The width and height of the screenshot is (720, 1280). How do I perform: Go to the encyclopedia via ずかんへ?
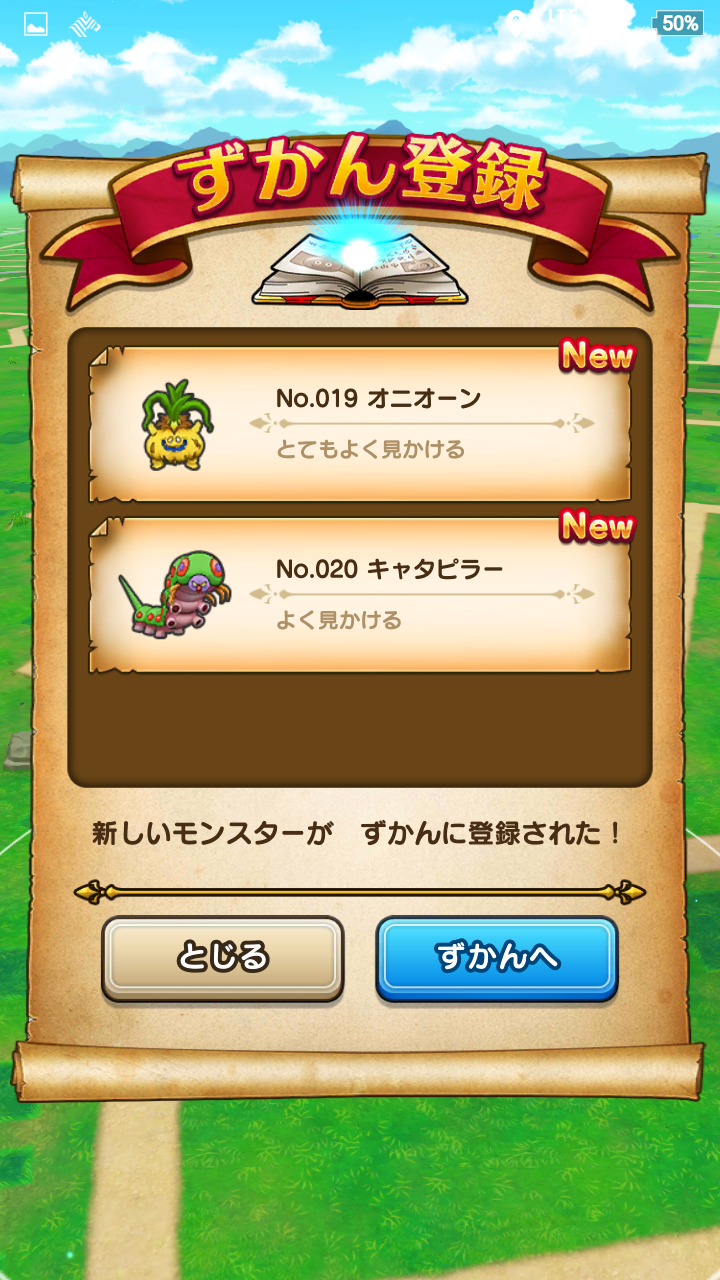[497, 957]
